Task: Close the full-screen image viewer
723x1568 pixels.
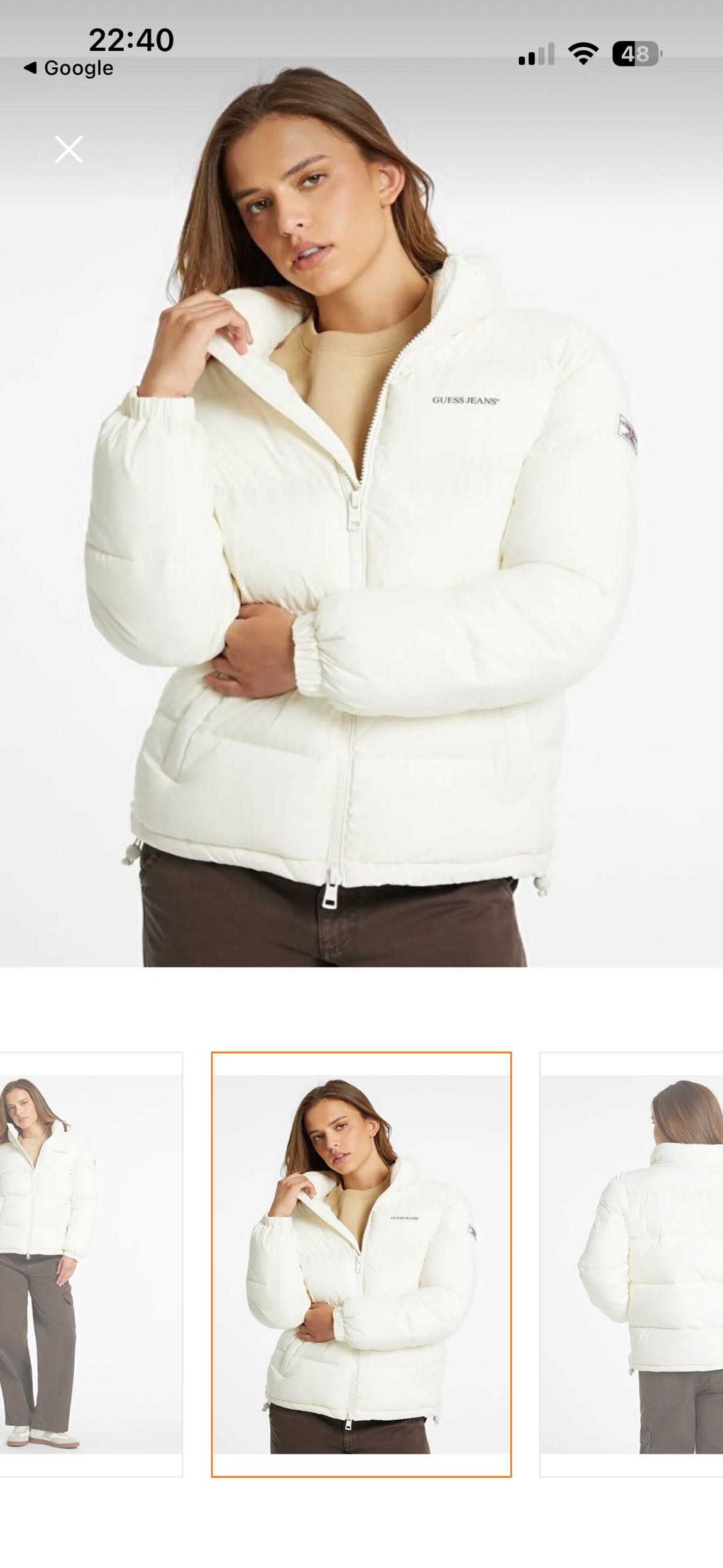Action: click(69, 150)
